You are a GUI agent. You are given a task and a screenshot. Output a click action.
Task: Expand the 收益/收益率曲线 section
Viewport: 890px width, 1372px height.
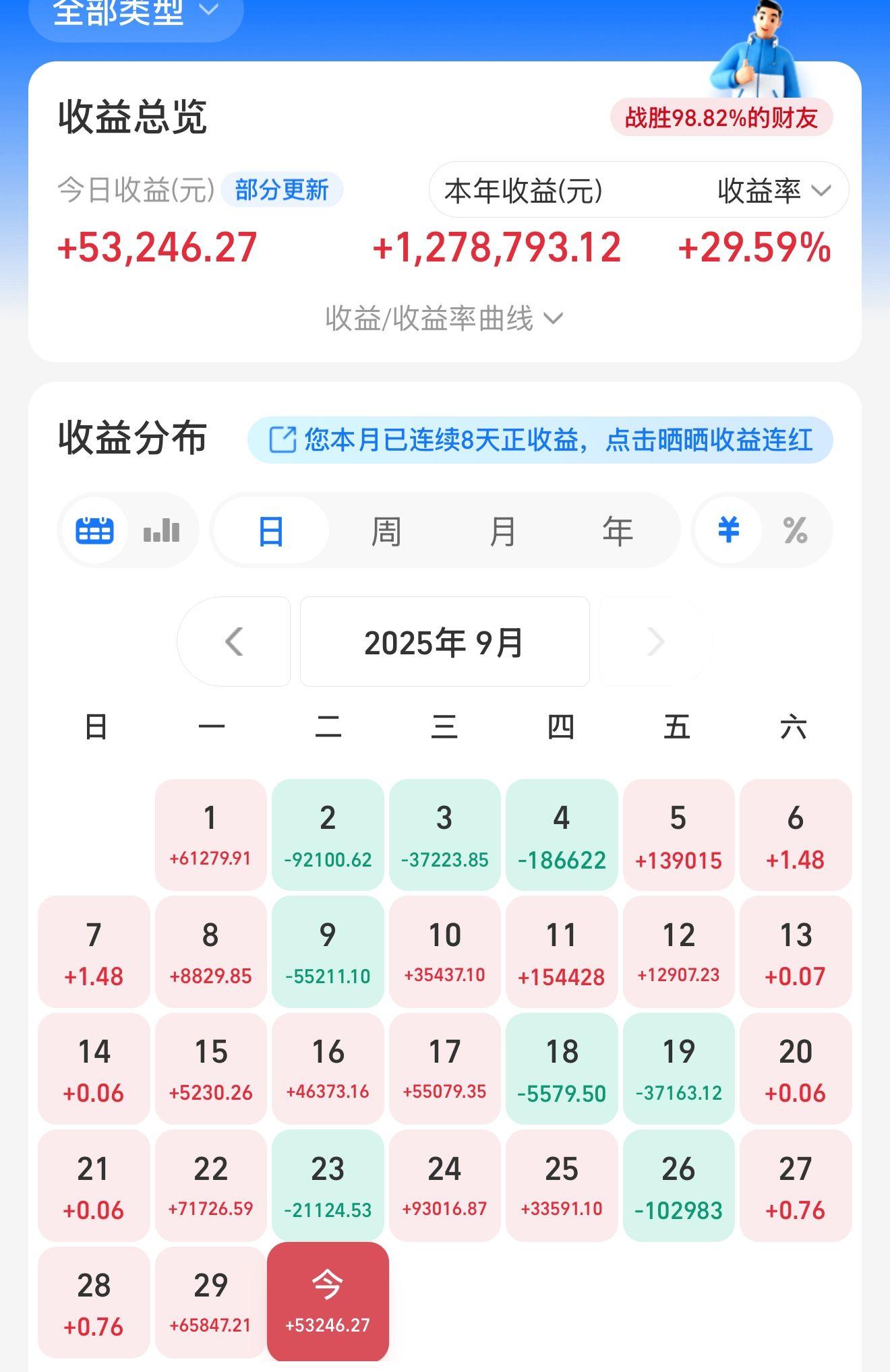tap(444, 318)
